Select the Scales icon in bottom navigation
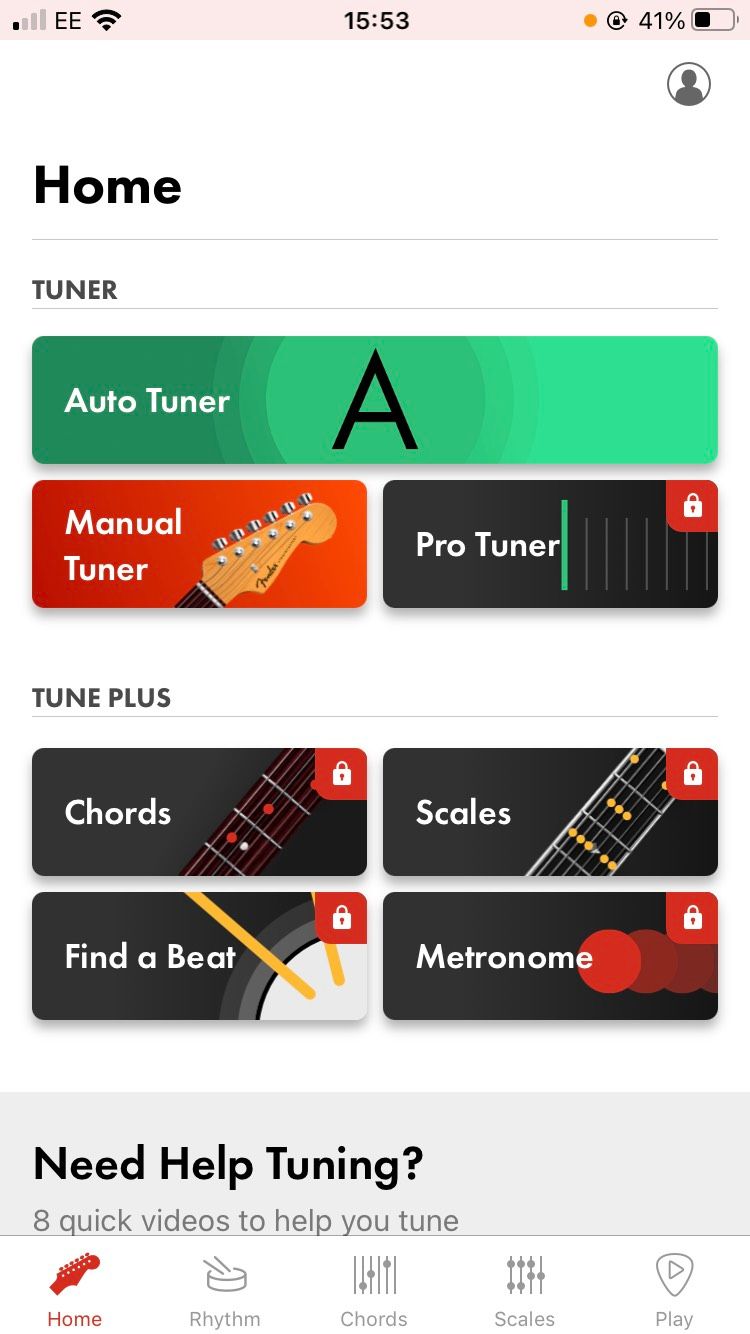Image resolution: width=750 pixels, height=1334 pixels. pos(524,1275)
